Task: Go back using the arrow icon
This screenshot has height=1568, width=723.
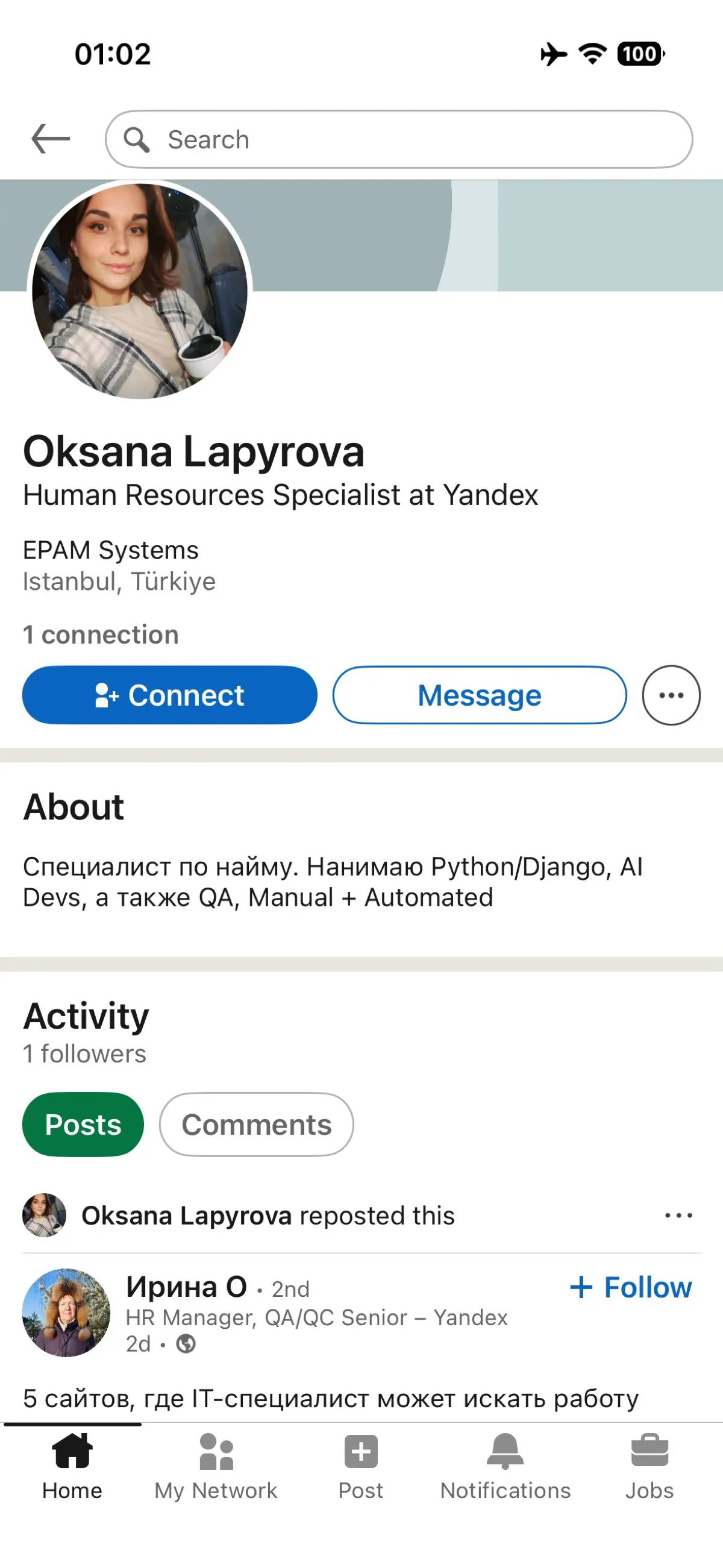Action: [51, 139]
